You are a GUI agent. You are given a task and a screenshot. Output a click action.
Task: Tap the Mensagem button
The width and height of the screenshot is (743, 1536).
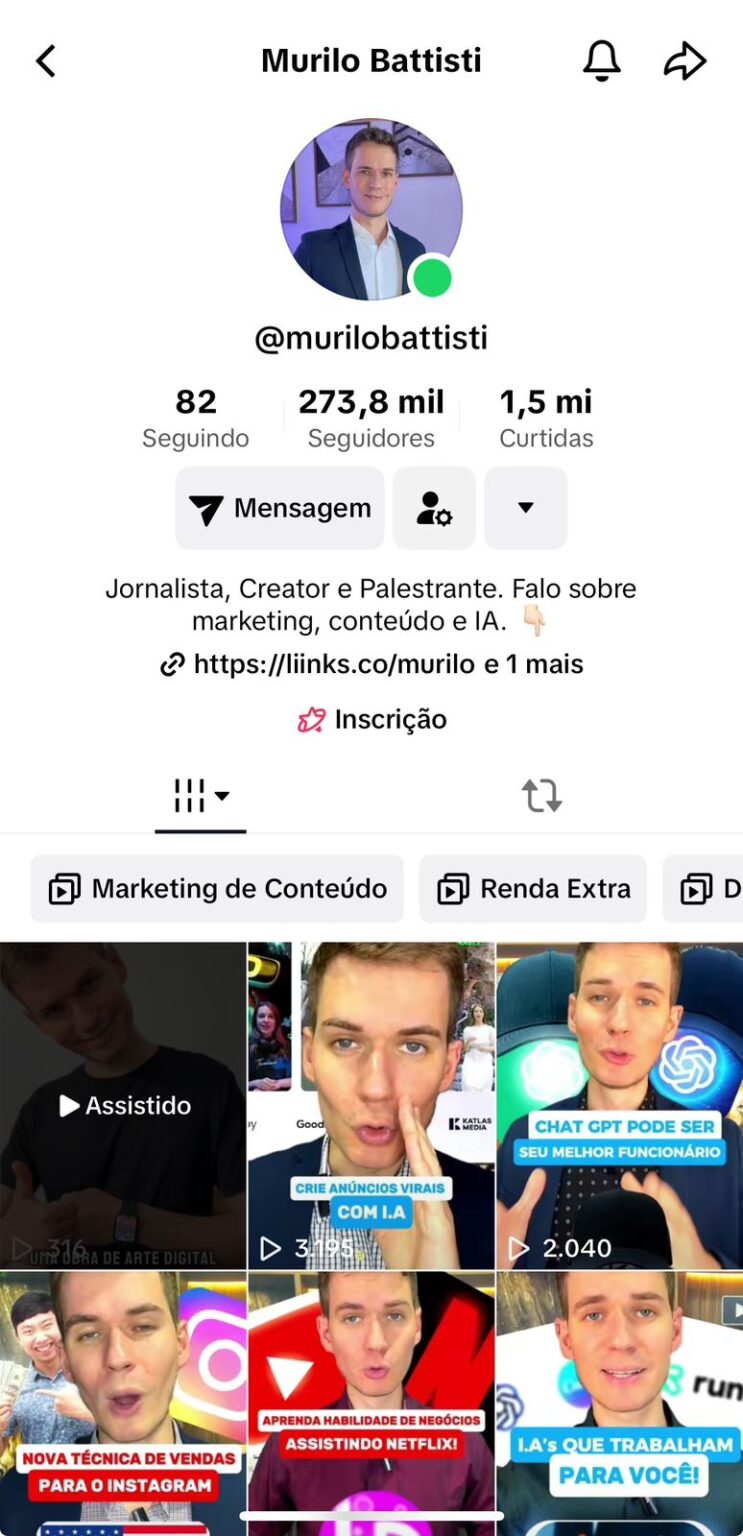point(280,508)
